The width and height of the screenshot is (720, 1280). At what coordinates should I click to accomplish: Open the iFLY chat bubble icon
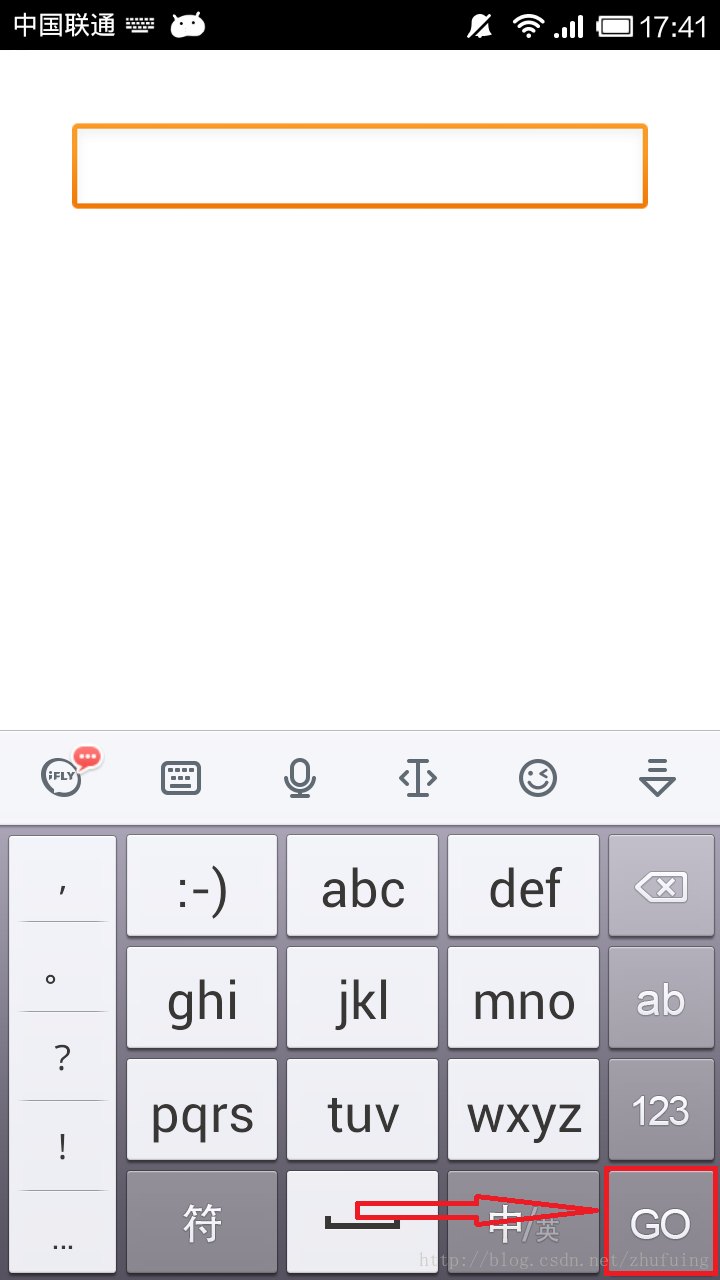pyautogui.click(x=70, y=773)
